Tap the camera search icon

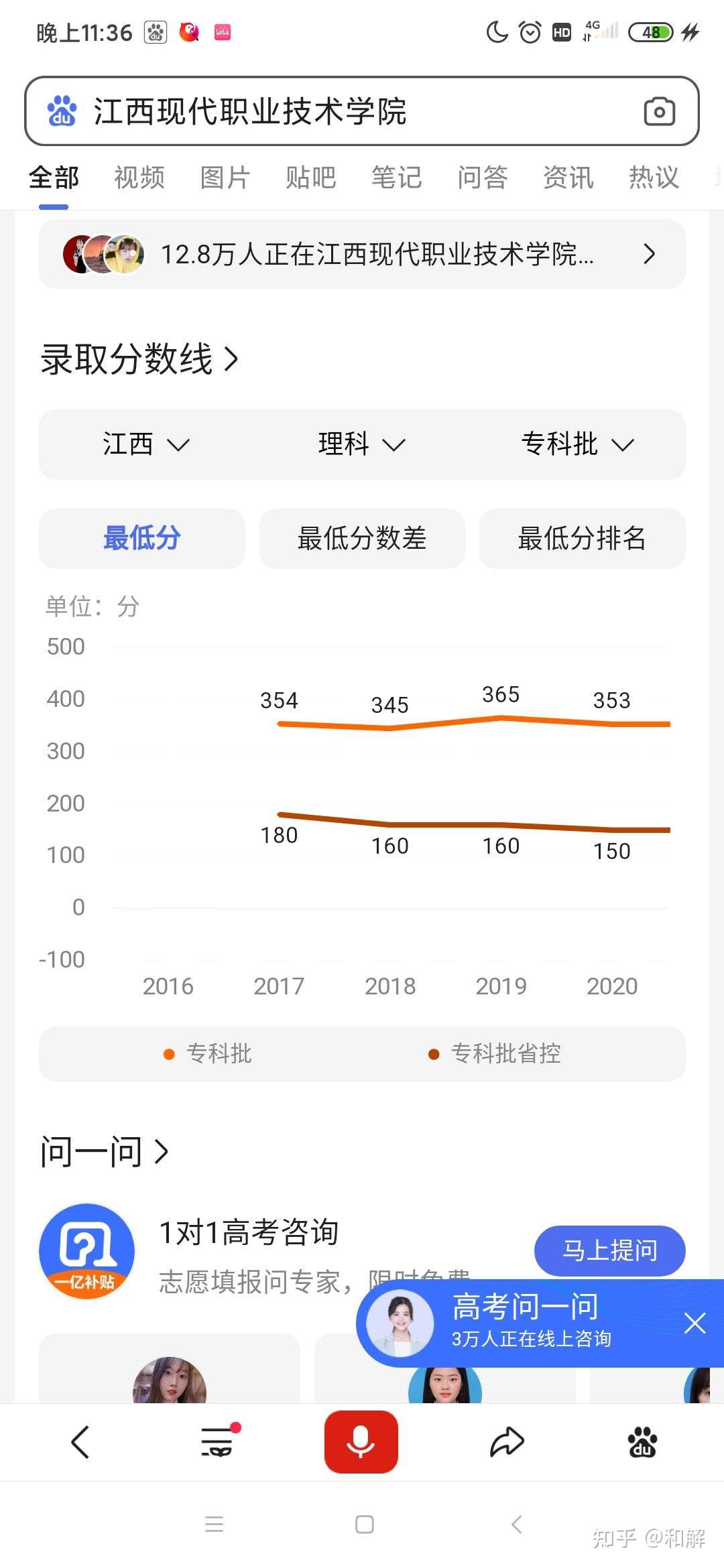pyautogui.click(x=659, y=111)
